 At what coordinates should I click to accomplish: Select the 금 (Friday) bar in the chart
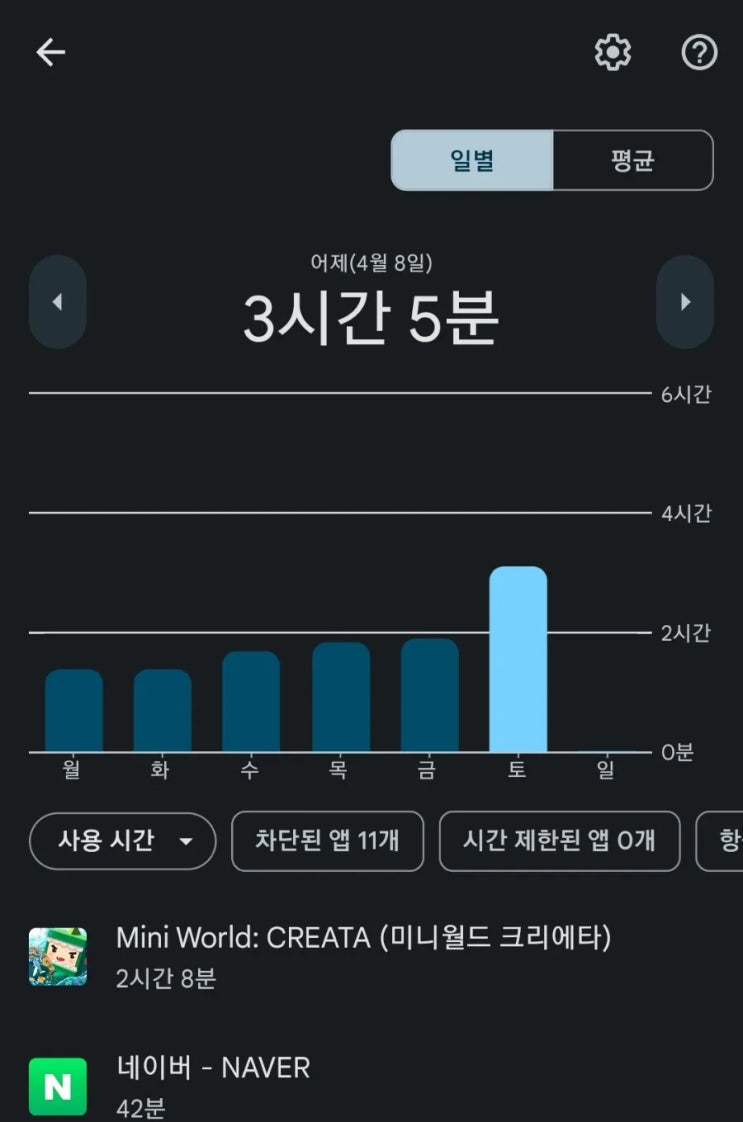click(429, 695)
